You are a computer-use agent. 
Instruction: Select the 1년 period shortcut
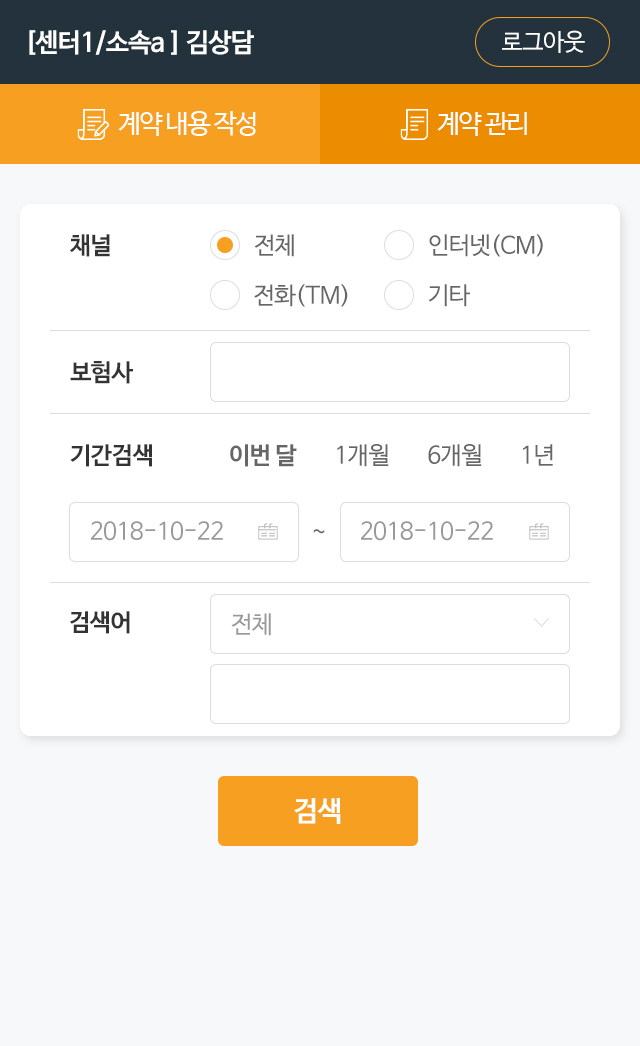(537, 455)
